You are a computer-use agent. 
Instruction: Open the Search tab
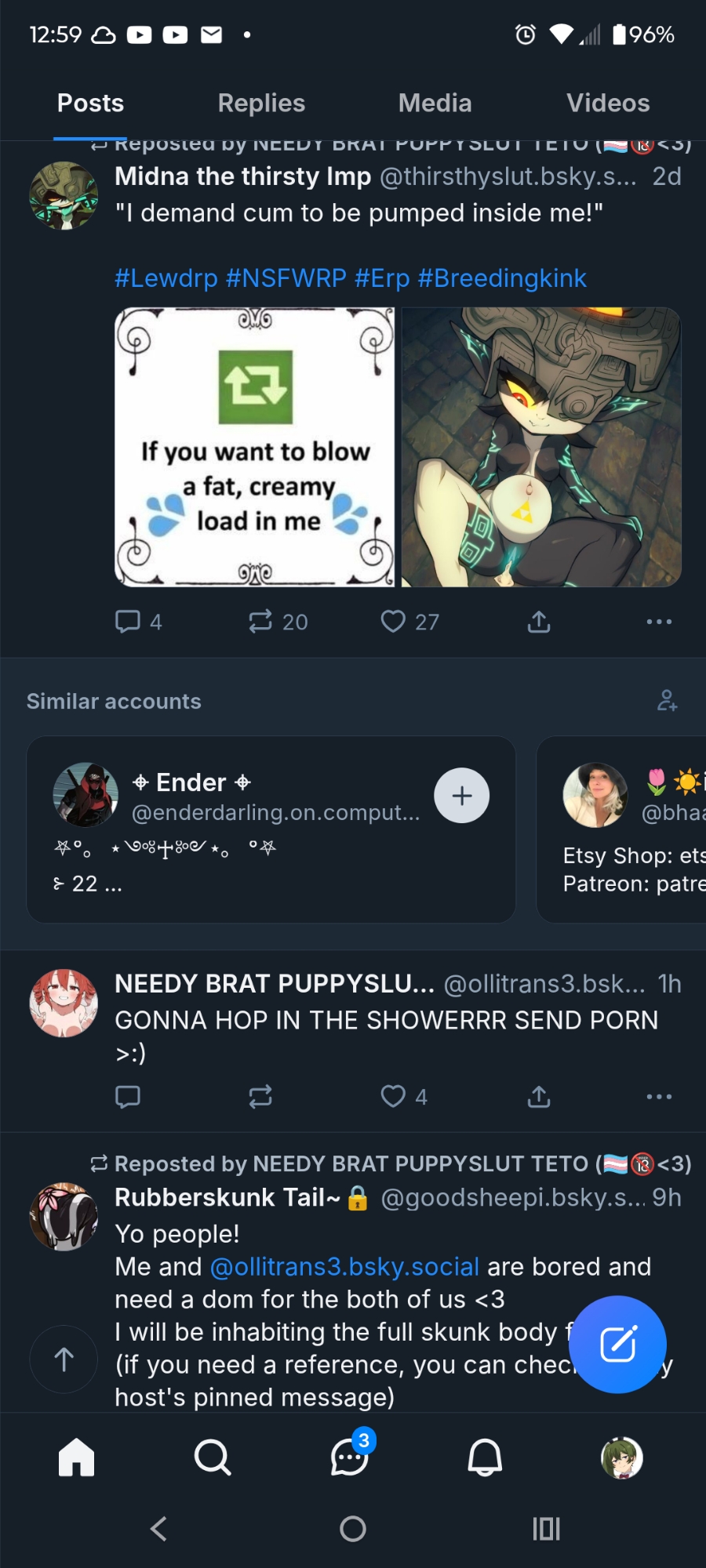pos(212,1458)
